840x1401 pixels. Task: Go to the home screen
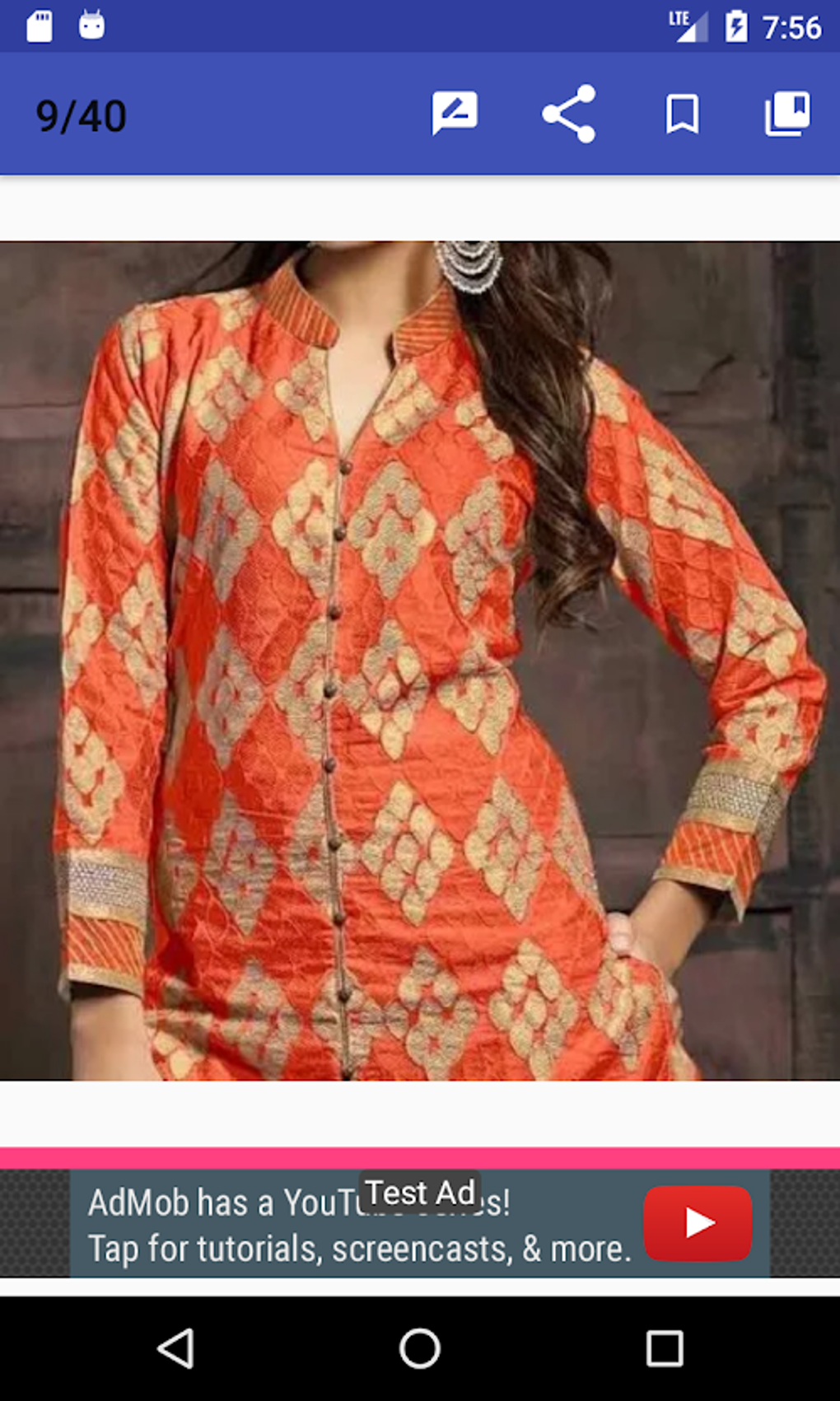[420, 1348]
